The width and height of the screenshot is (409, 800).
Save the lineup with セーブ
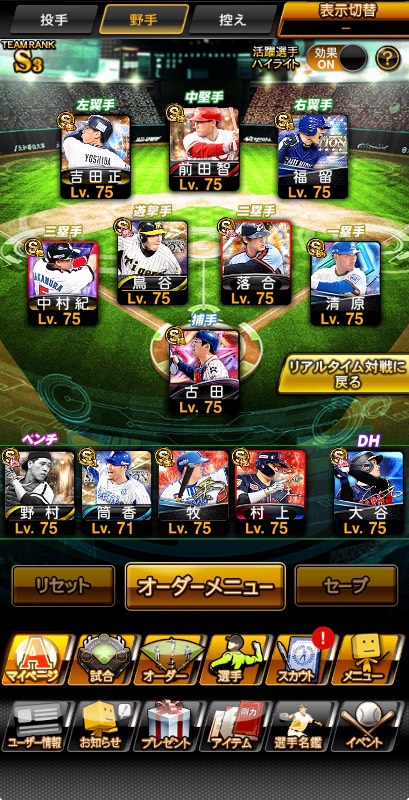coord(346,586)
